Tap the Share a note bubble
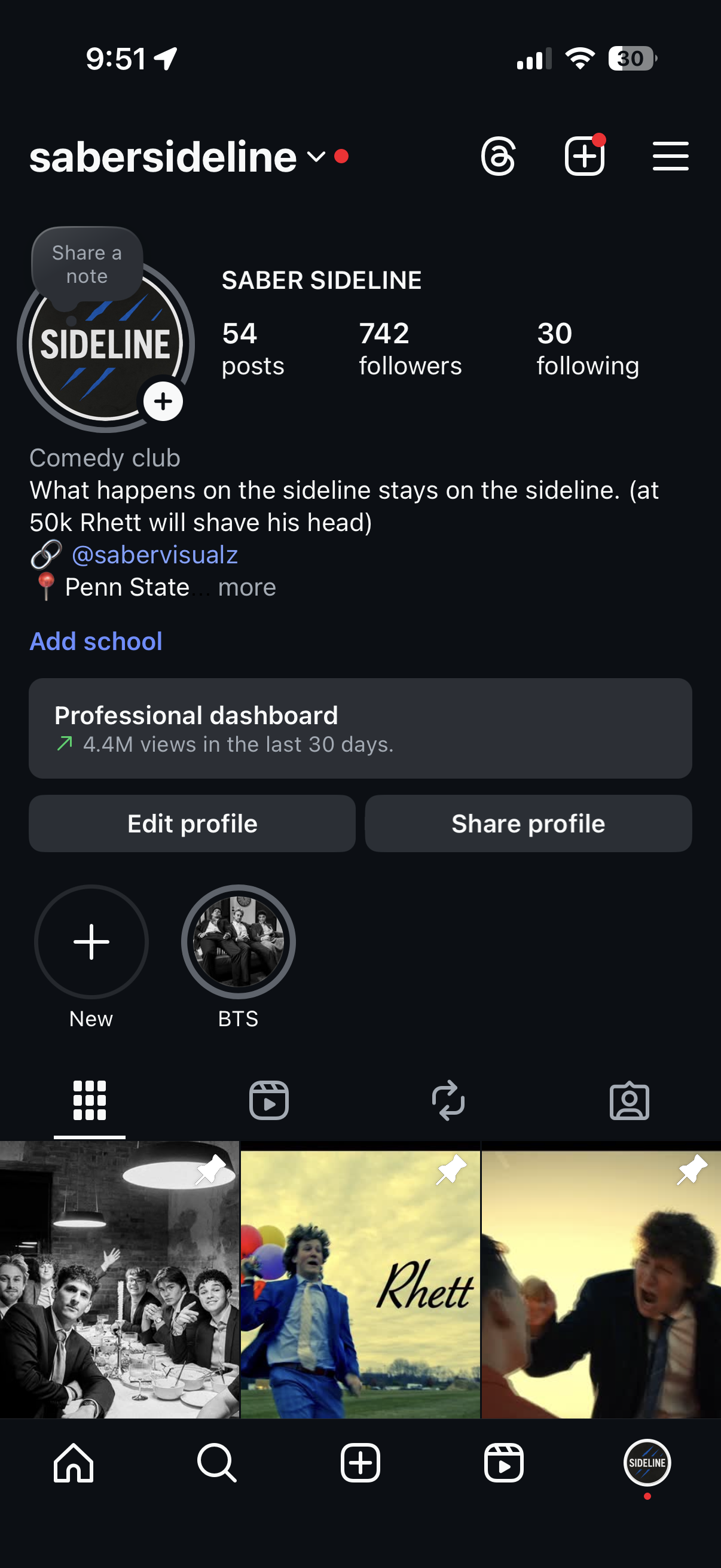The width and height of the screenshot is (721, 1568). pos(87,264)
